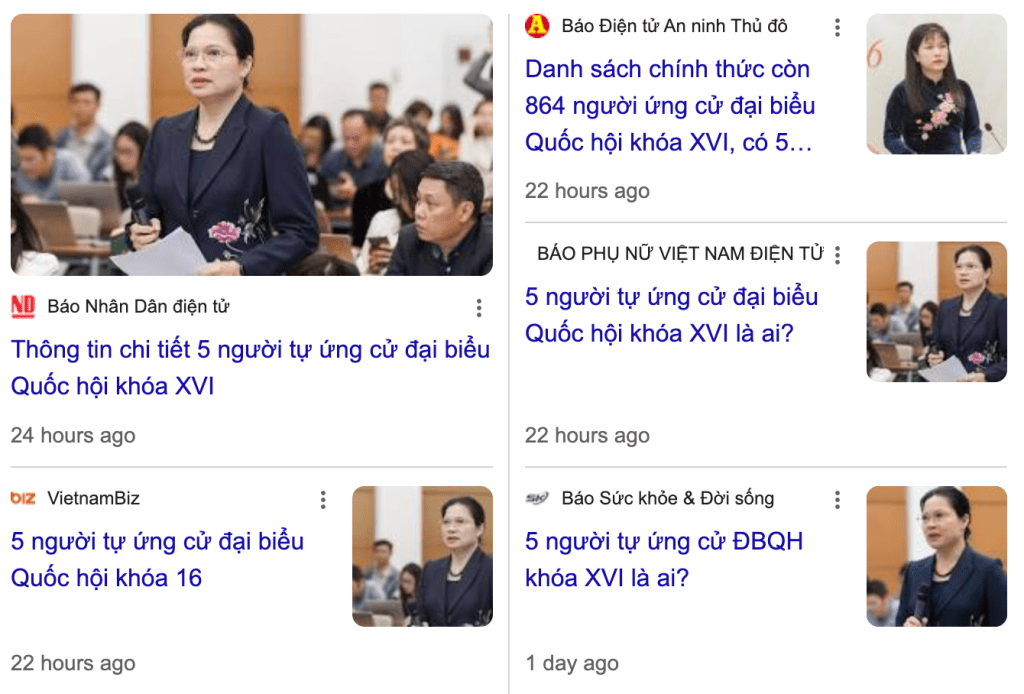Open more options for VietnamBiz result
The width and height of the screenshot is (1024, 694).
[323, 499]
